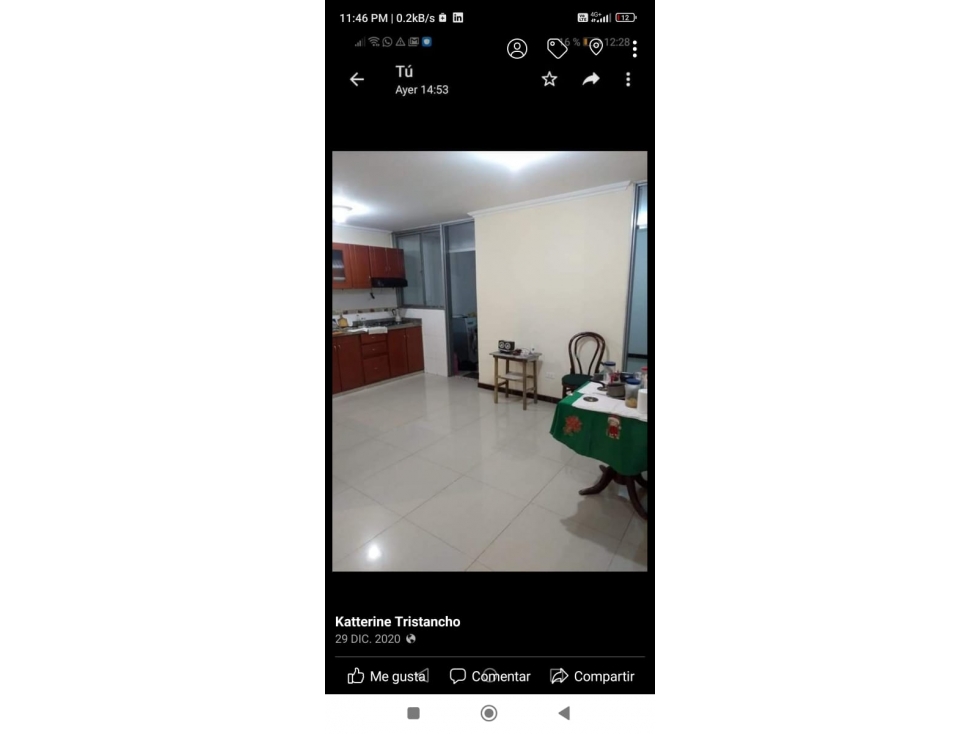This screenshot has height=734, width=979.
Task: Share the photo using Compartir
Action: click(592, 676)
